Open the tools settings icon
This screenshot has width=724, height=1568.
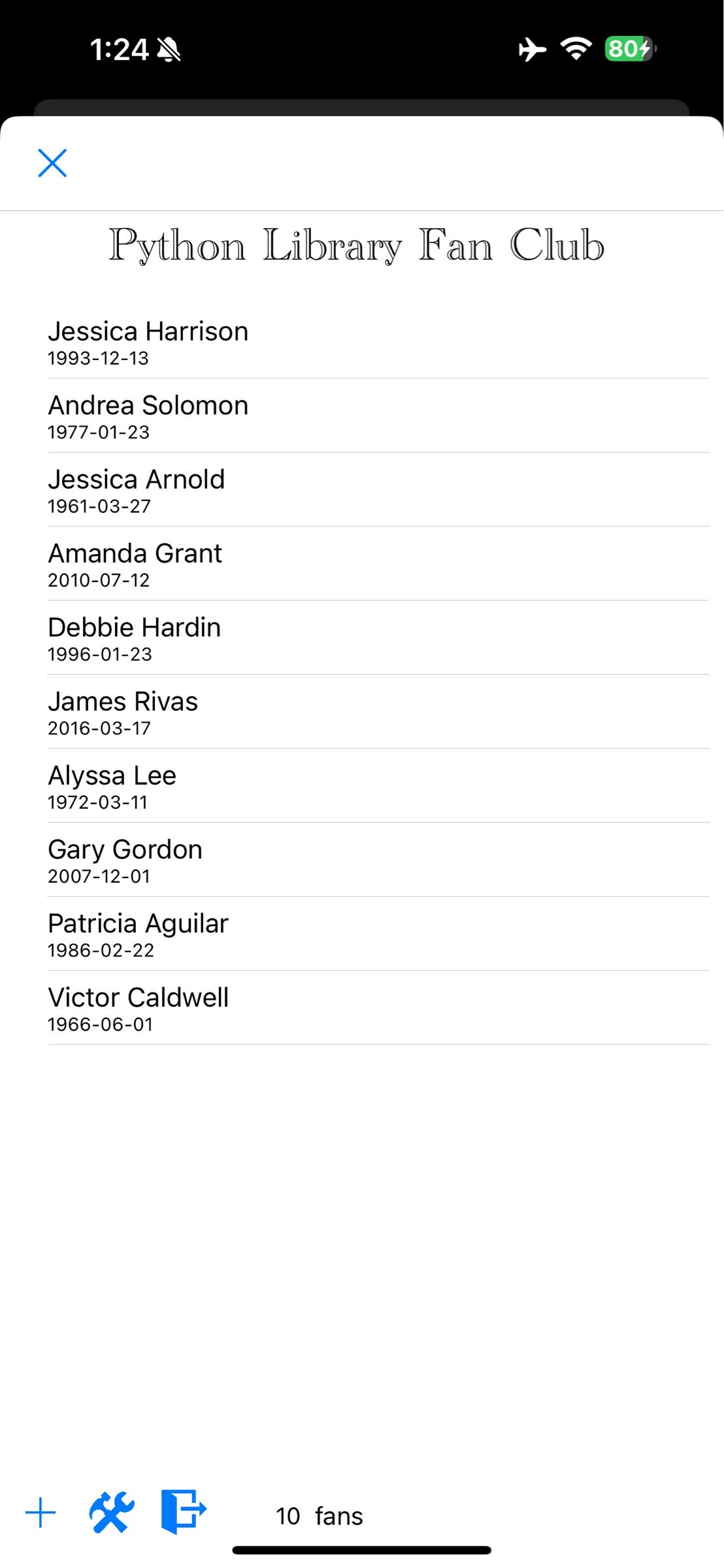[x=112, y=1512]
